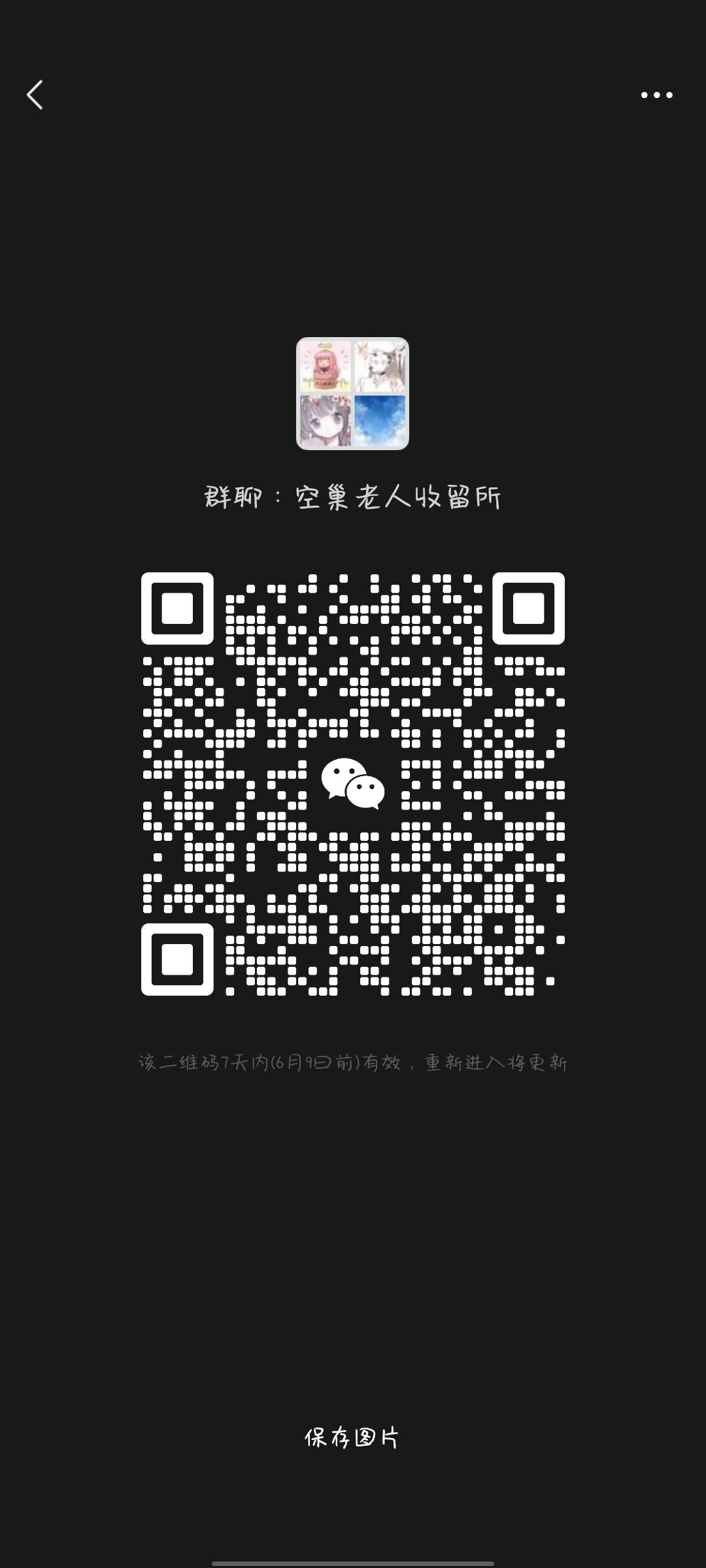This screenshot has height=1568, width=706.
Task: Tap the black background above the QR code
Action: 353,542
